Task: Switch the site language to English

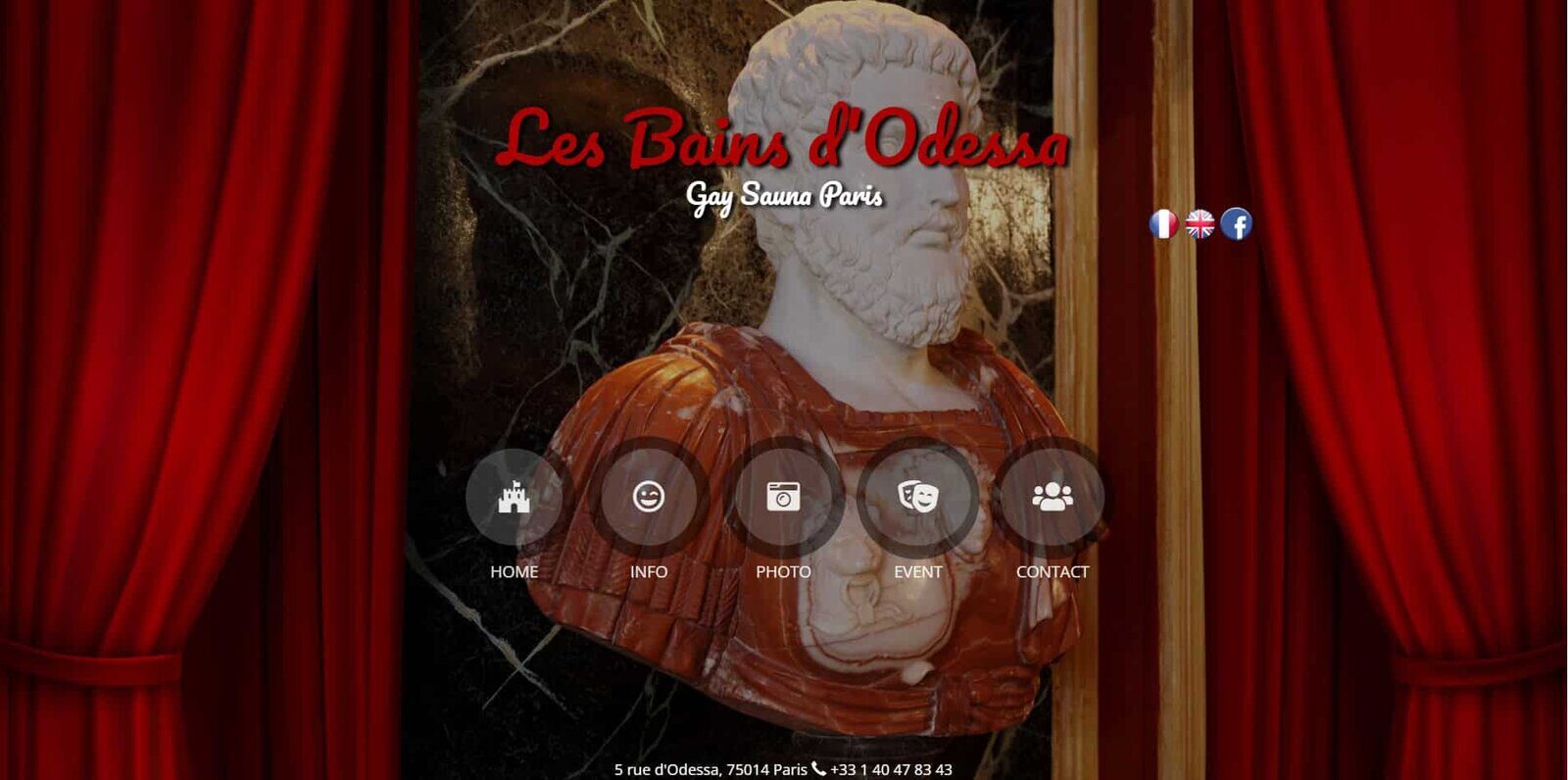Action: click(x=1200, y=224)
